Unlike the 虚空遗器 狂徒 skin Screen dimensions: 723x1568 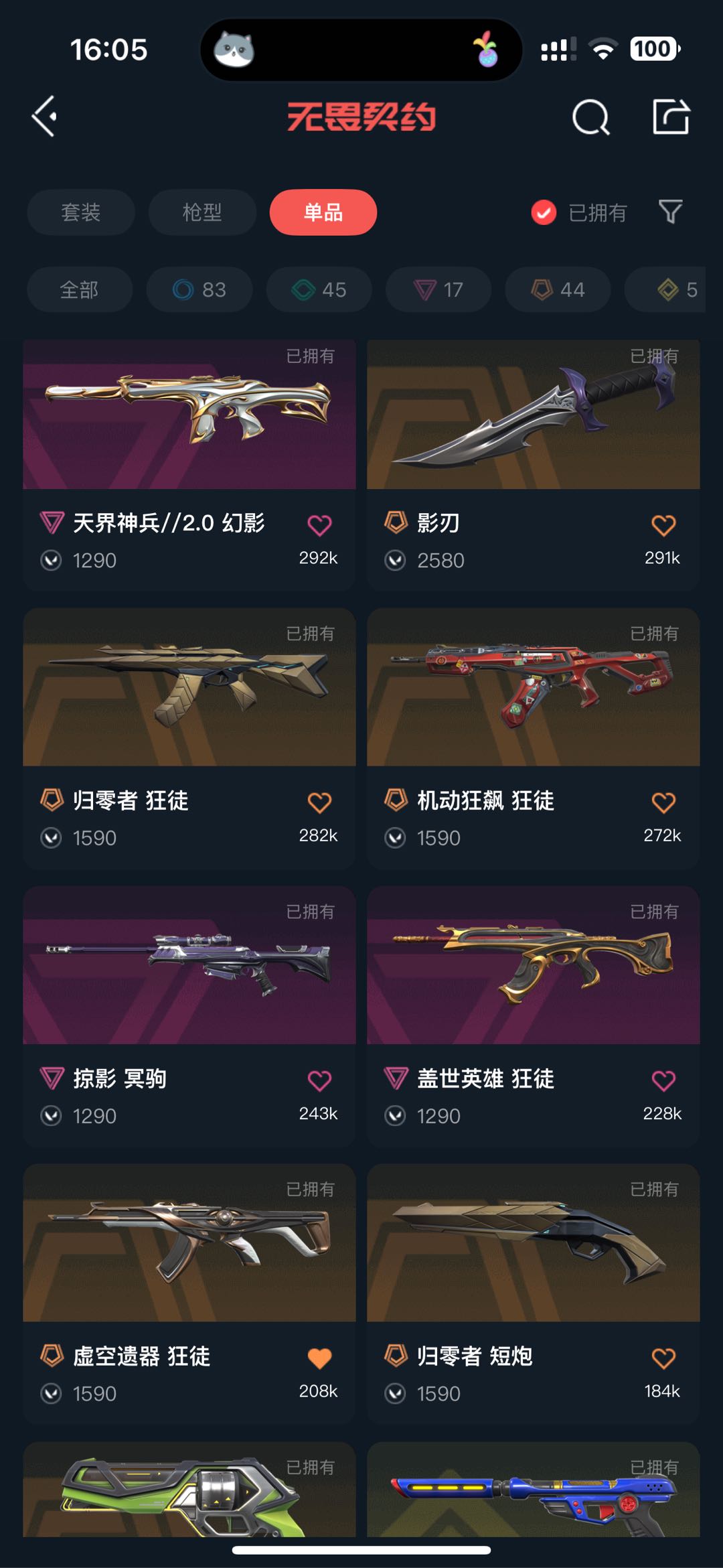coord(319,1358)
